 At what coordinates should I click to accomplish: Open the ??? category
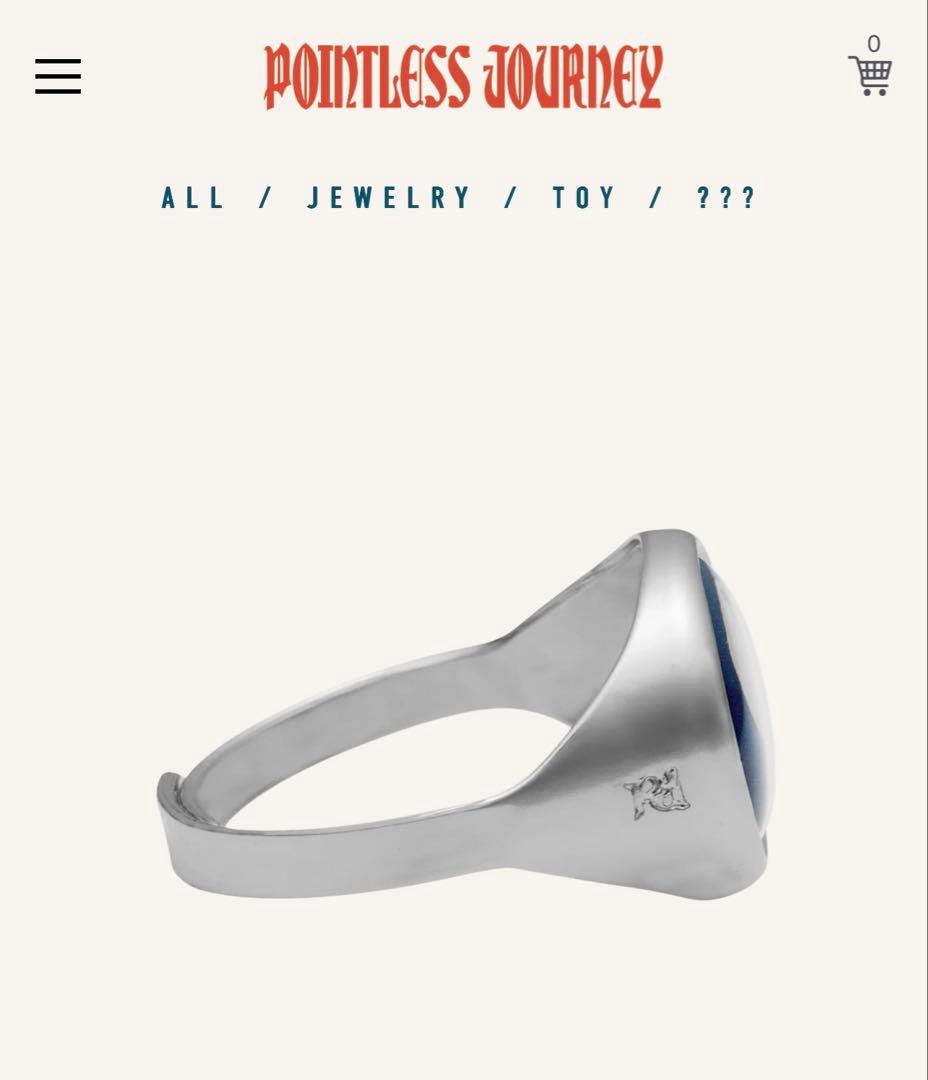pyautogui.click(x=727, y=198)
